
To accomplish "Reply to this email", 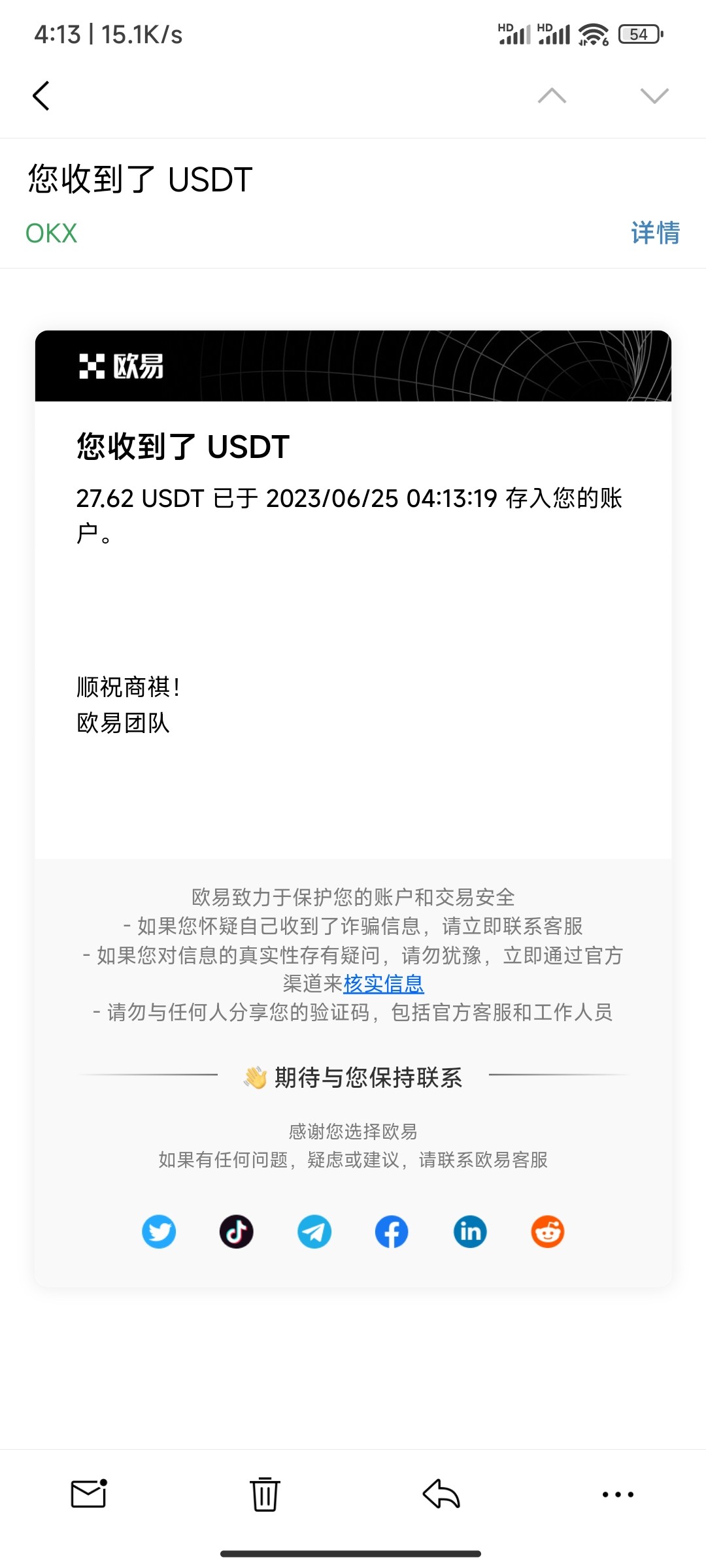I will pyautogui.click(x=441, y=1494).
